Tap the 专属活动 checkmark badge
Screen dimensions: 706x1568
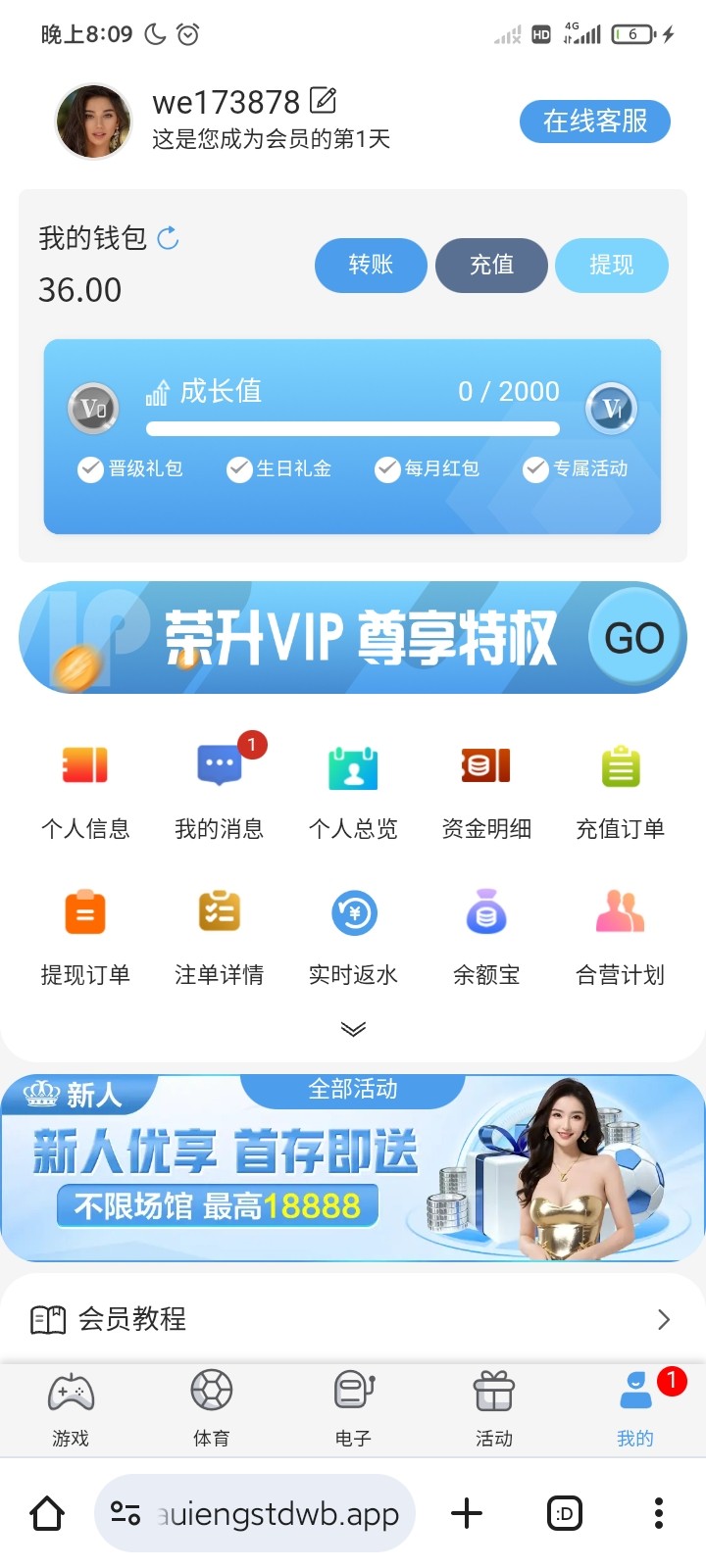tap(535, 469)
